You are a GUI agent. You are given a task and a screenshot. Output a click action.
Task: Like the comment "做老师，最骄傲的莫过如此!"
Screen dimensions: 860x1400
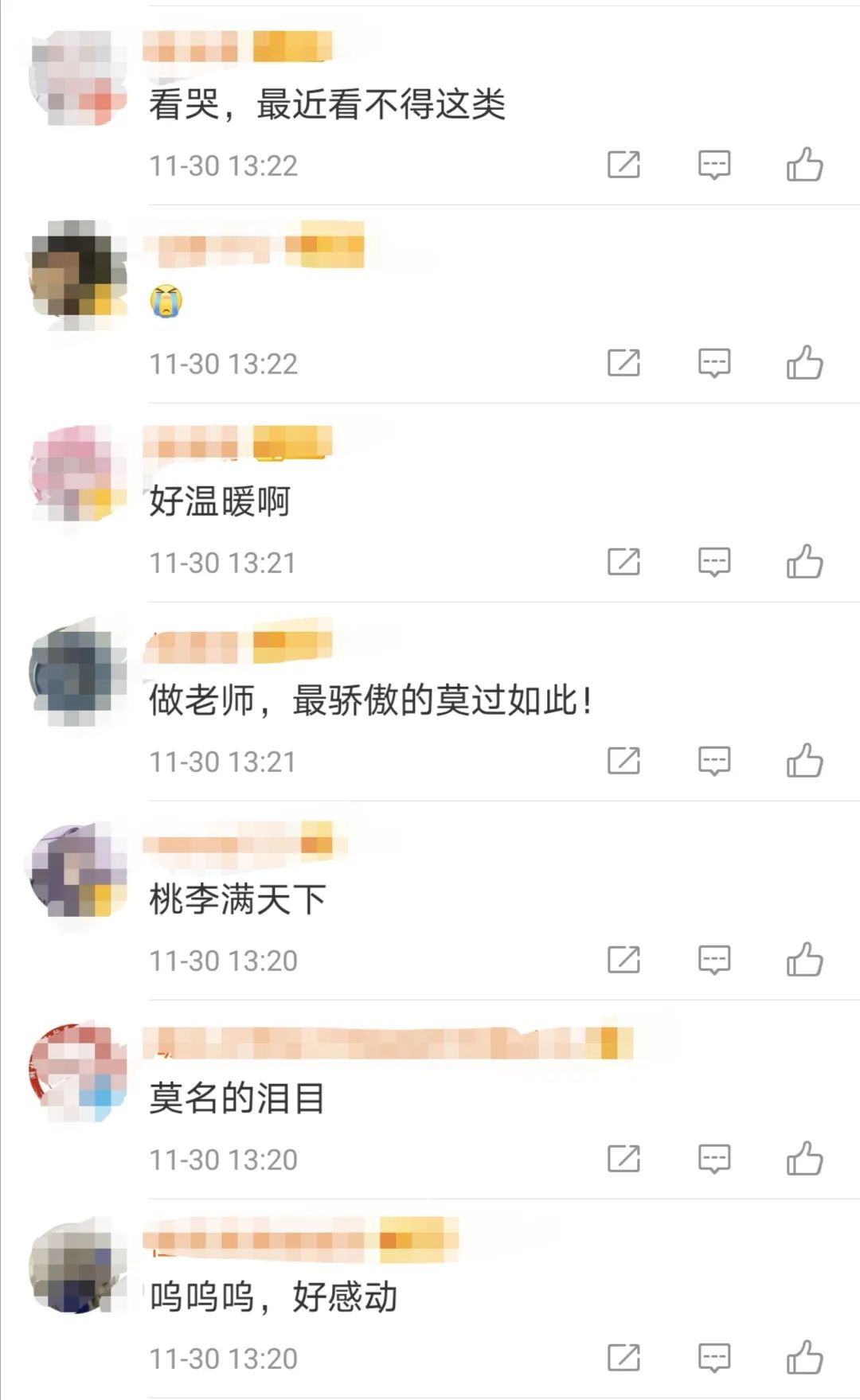[x=804, y=761]
